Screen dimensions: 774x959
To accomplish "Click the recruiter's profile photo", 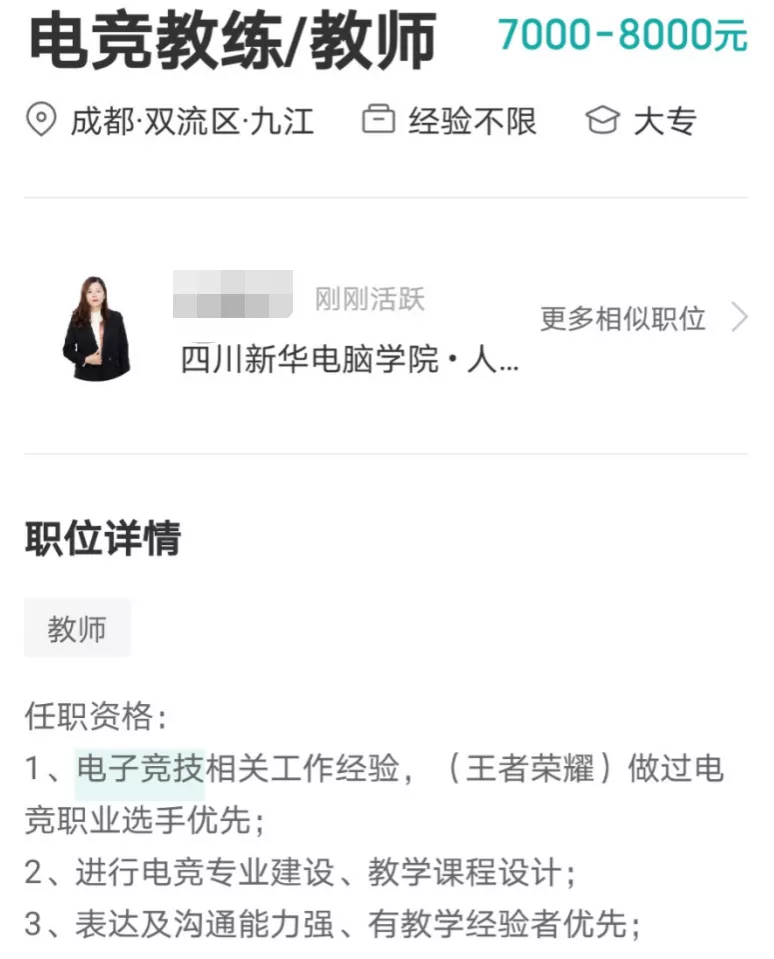I will click(x=99, y=325).
